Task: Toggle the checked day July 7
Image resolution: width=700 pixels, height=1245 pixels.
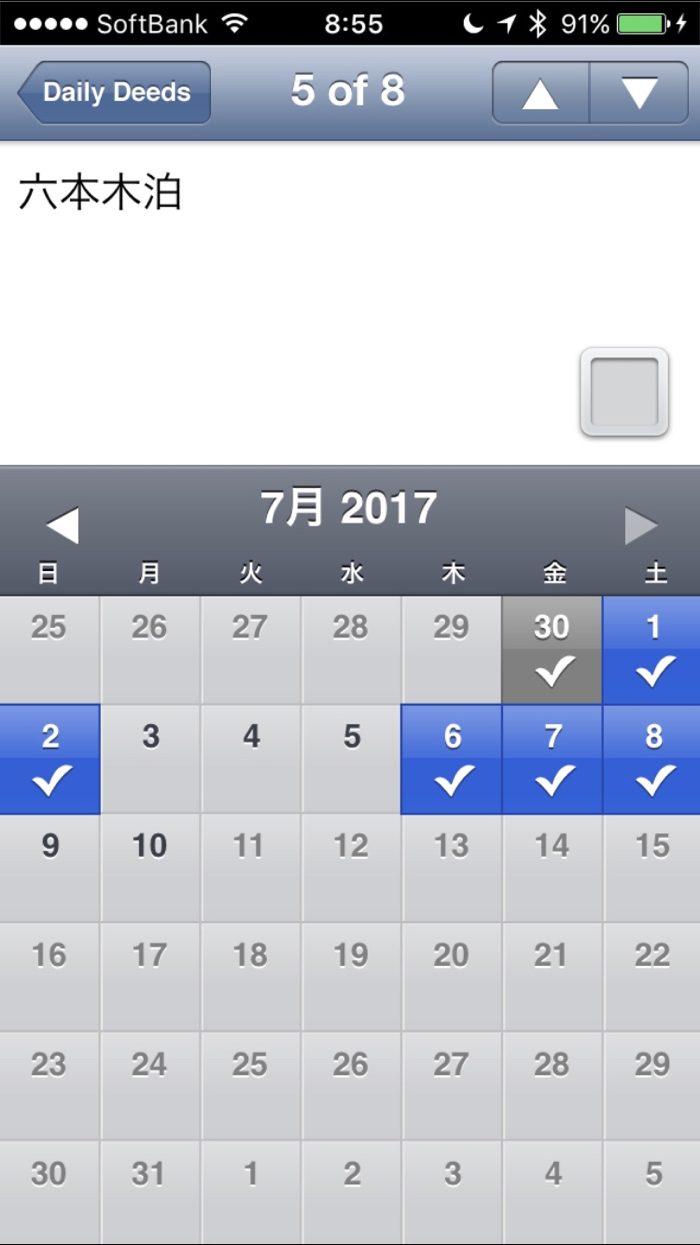Action: (x=553, y=758)
